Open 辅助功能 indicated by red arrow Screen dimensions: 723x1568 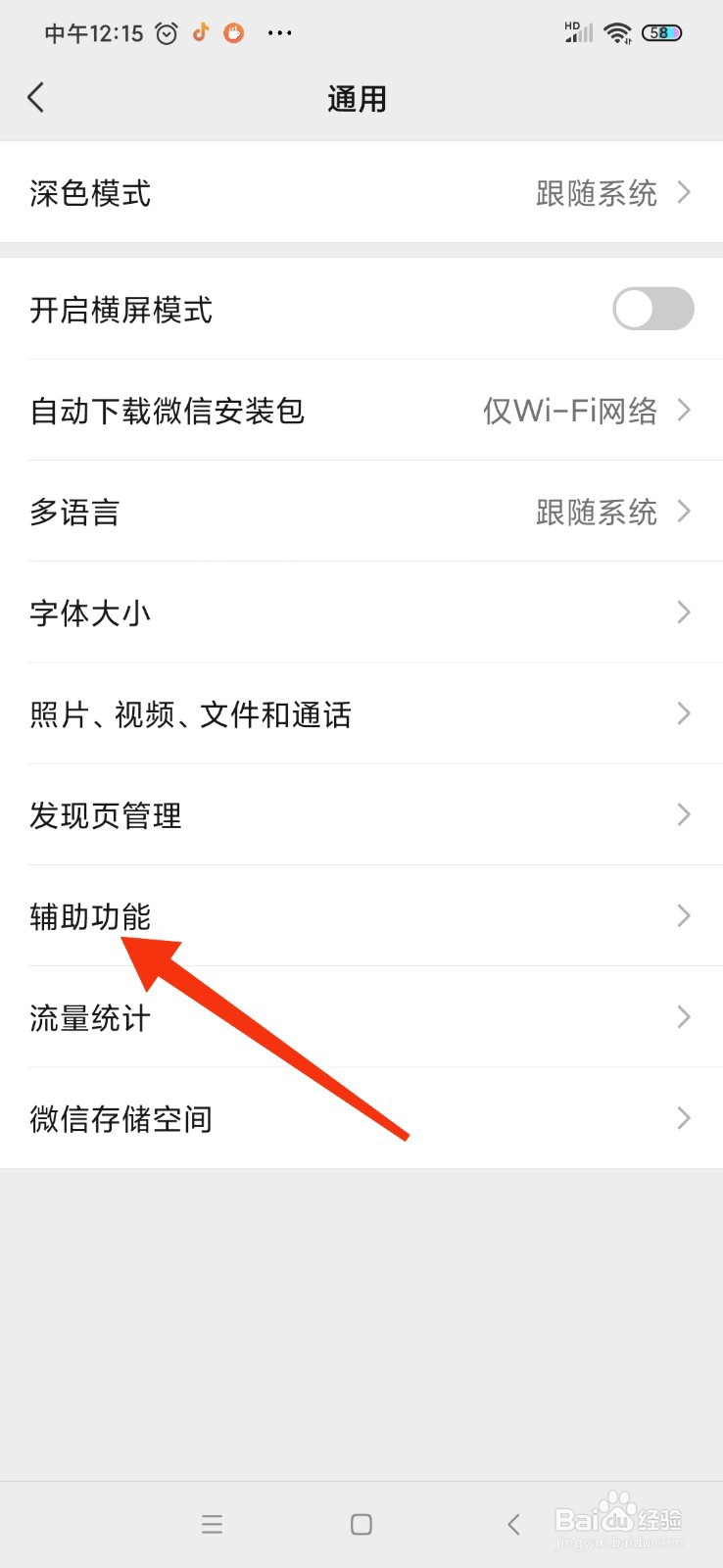coord(361,916)
